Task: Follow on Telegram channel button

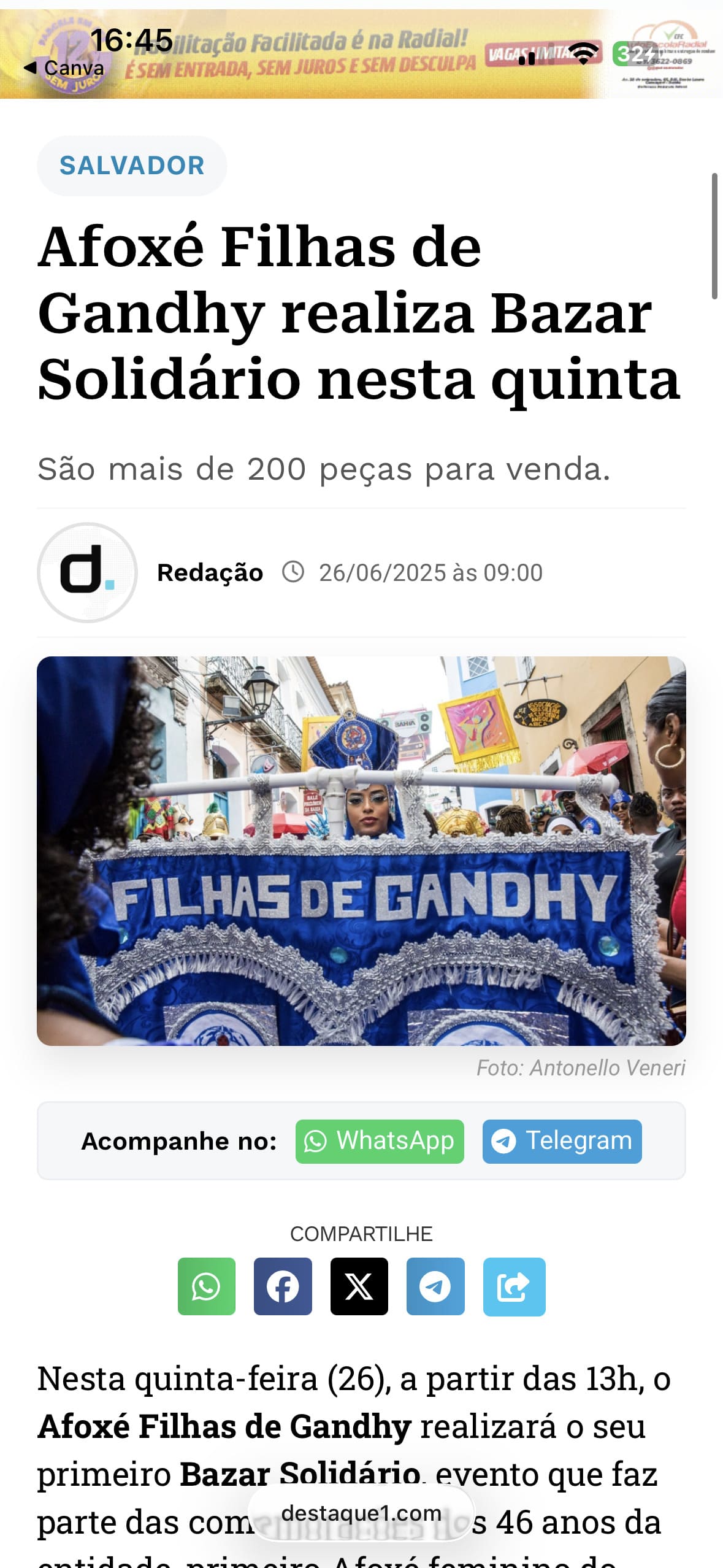Action: (562, 1141)
